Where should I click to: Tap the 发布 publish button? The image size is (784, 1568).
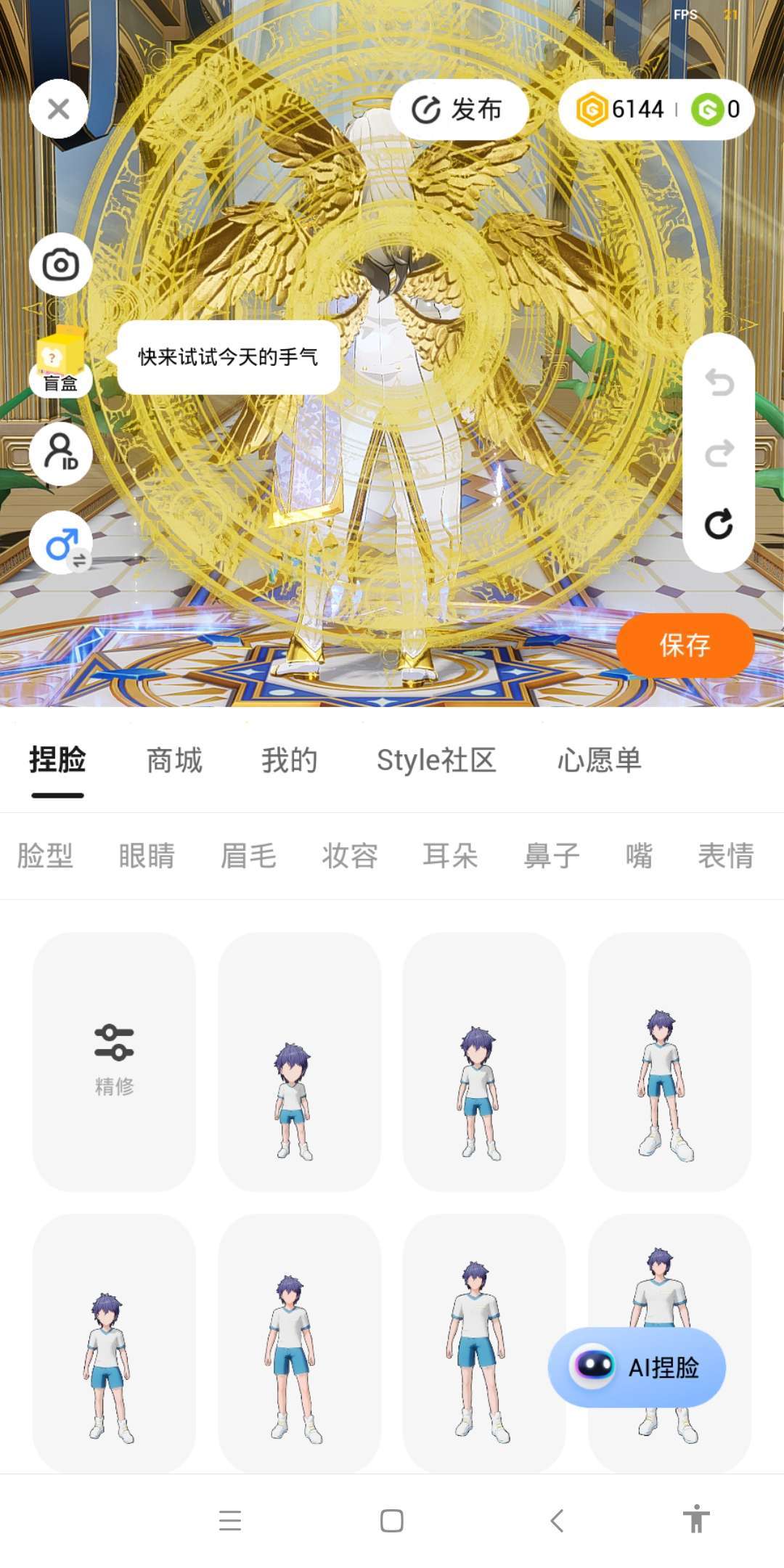(459, 110)
